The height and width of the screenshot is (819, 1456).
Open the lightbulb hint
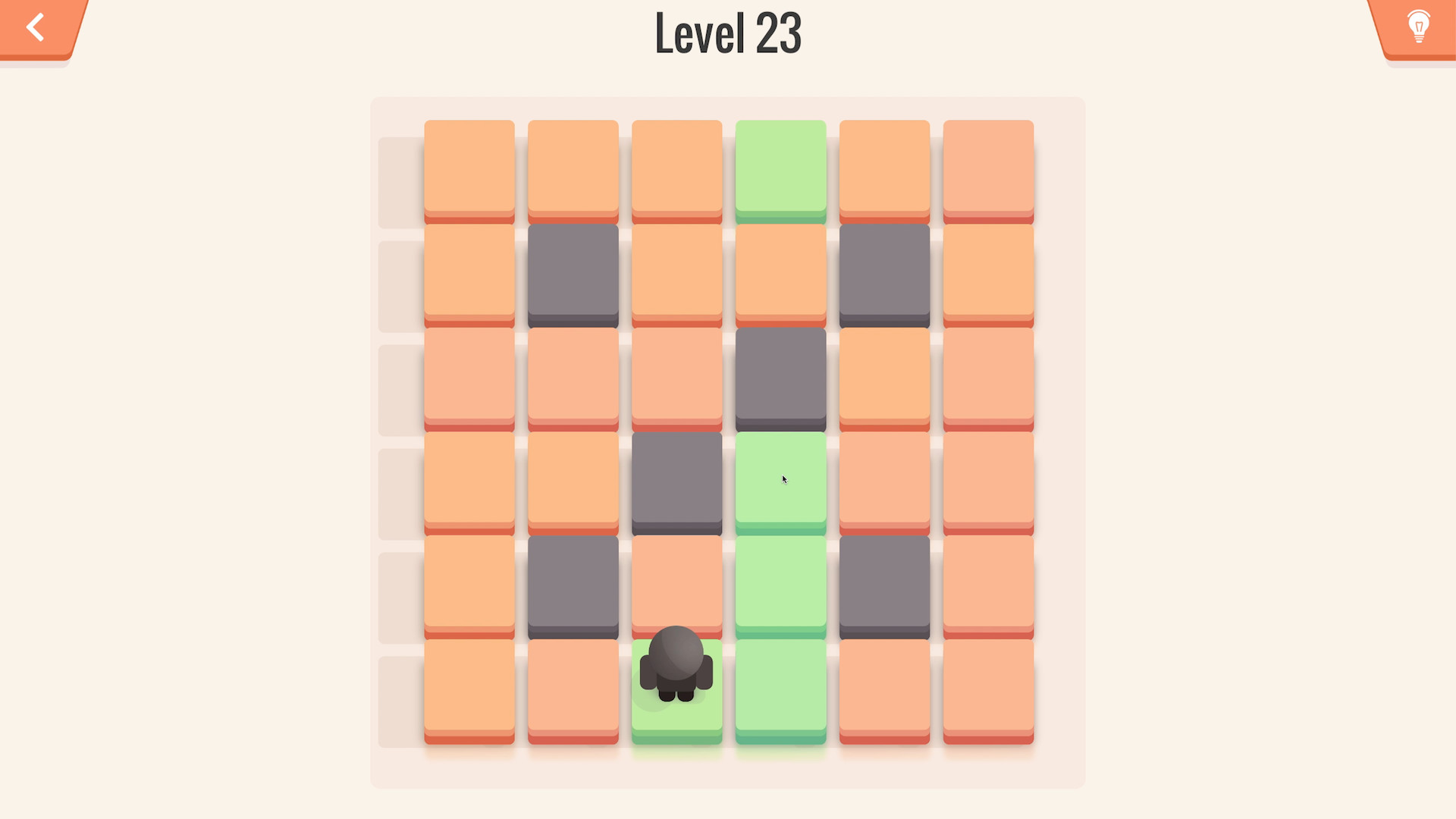[1418, 27]
